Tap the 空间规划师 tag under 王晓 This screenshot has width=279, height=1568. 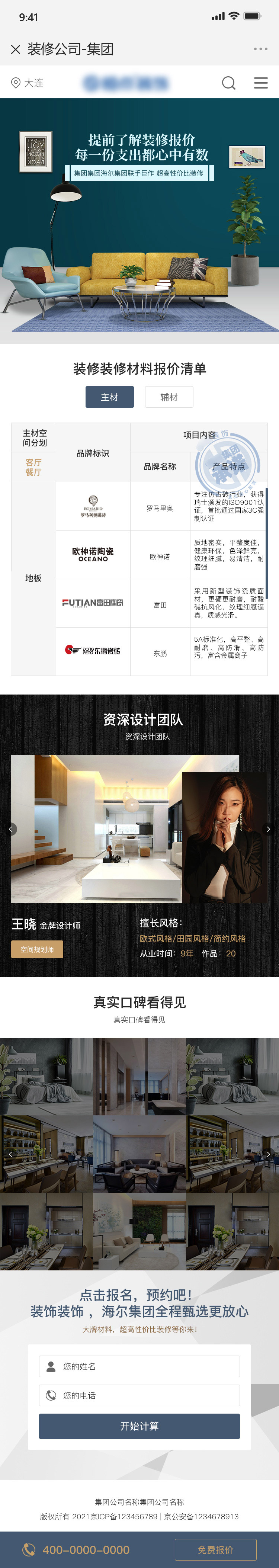pyautogui.click(x=37, y=949)
